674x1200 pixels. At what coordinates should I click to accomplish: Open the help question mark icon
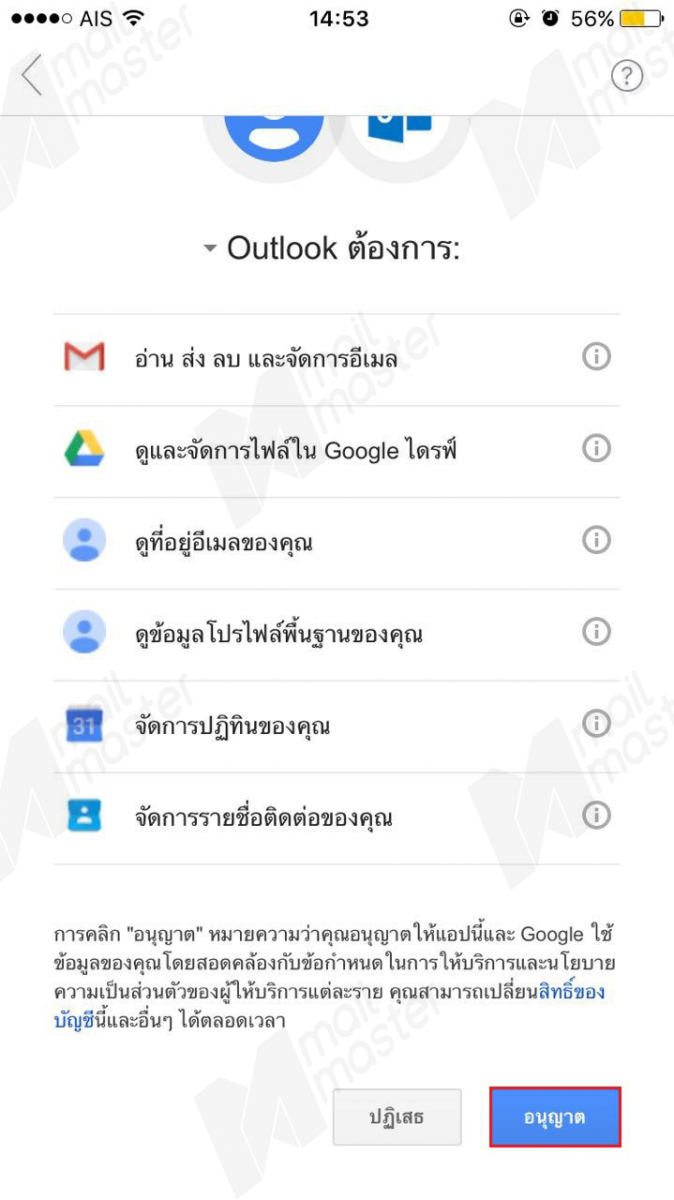point(626,76)
